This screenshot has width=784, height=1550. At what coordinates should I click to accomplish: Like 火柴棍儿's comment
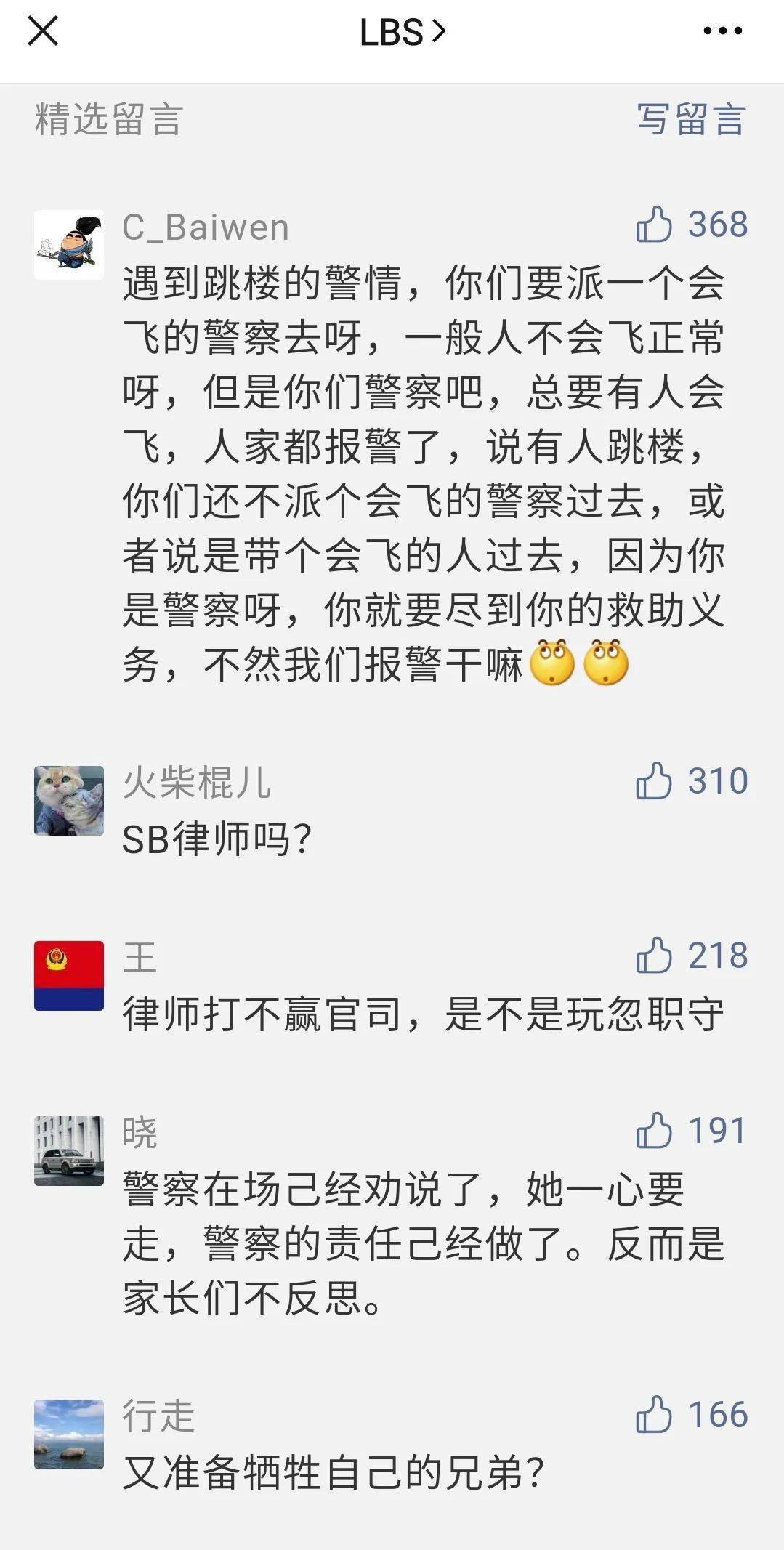[x=654, y=781]
